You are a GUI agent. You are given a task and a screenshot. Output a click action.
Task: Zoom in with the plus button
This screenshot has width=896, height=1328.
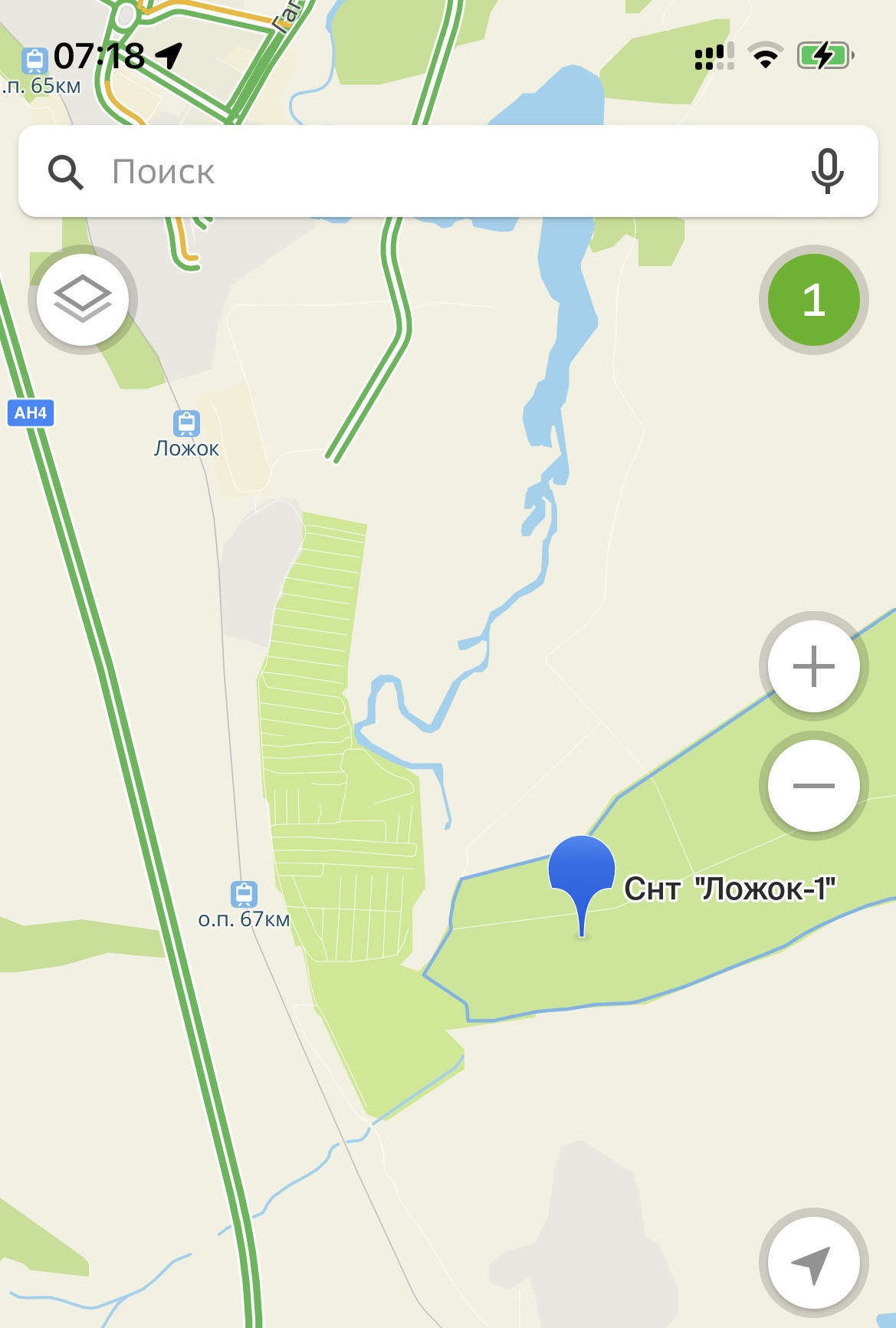tap(813, 666)
